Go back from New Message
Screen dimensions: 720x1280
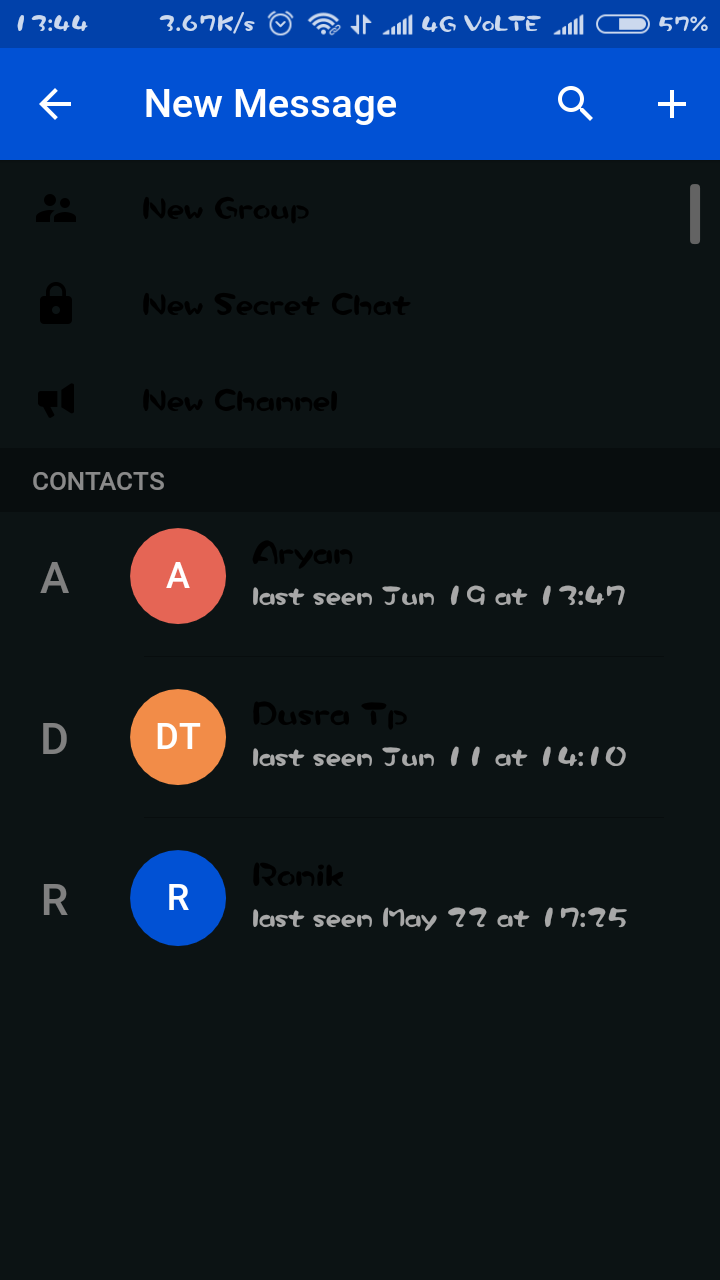point(55,104)
